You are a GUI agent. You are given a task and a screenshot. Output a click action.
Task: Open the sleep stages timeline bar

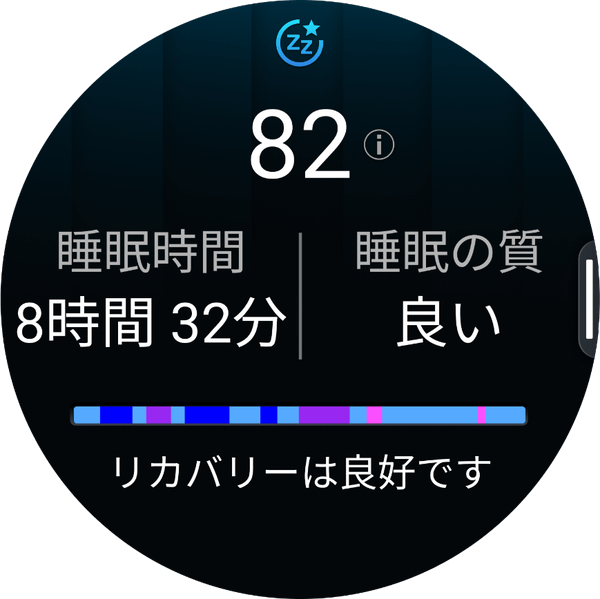click(x=299, y=414)
